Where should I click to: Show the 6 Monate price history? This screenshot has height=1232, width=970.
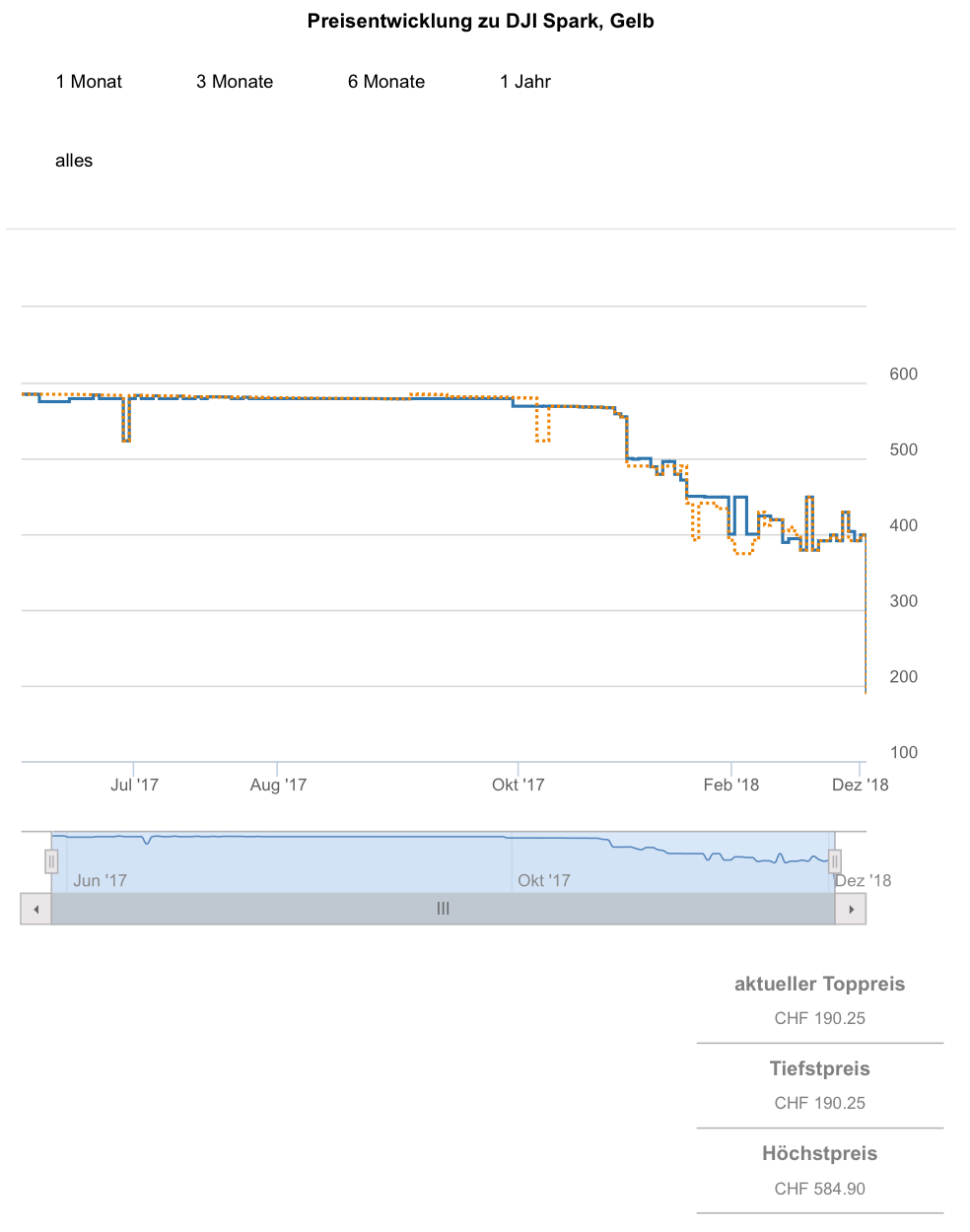click(386, 82)
